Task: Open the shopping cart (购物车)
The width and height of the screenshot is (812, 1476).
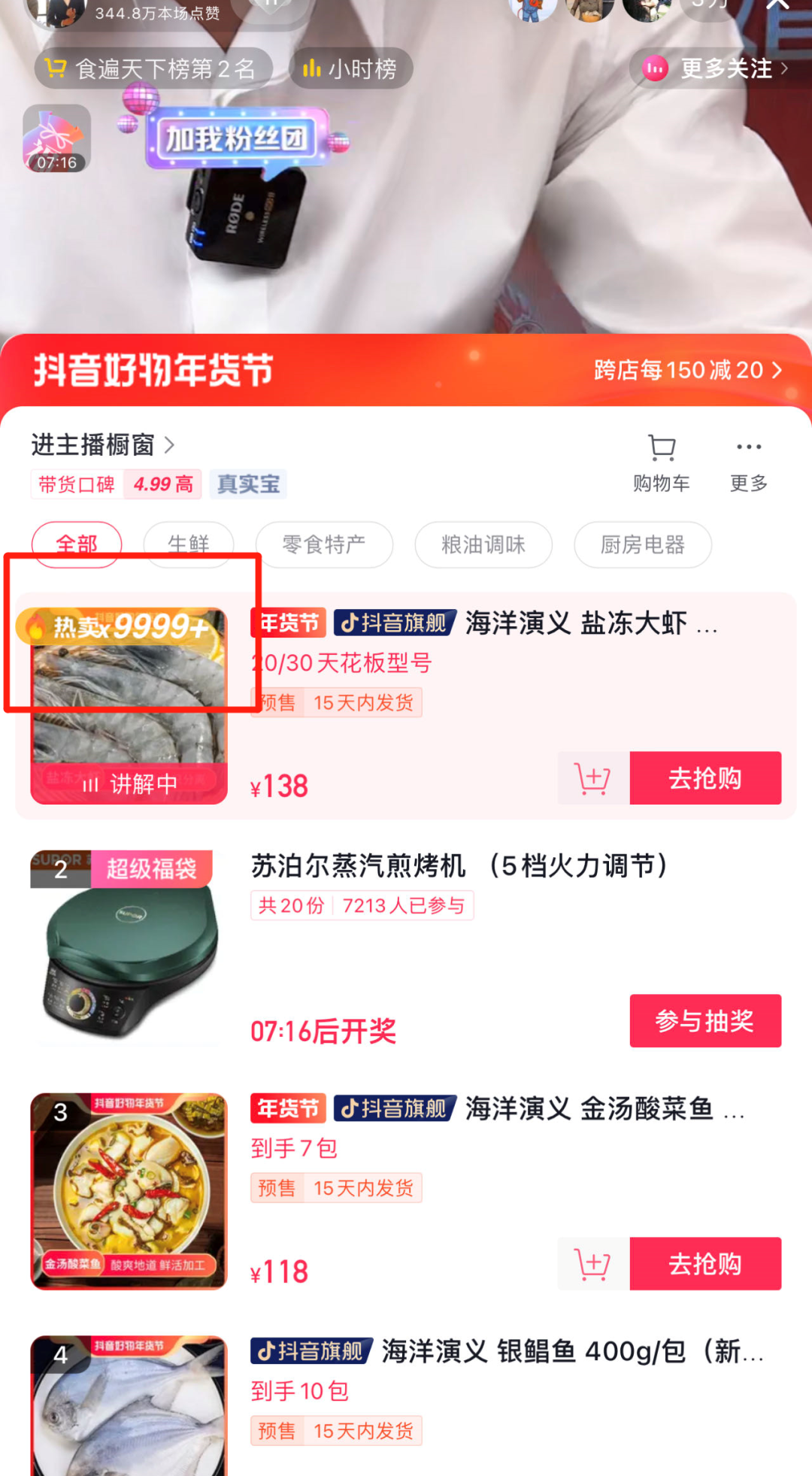Action: [x=661, y=459]
